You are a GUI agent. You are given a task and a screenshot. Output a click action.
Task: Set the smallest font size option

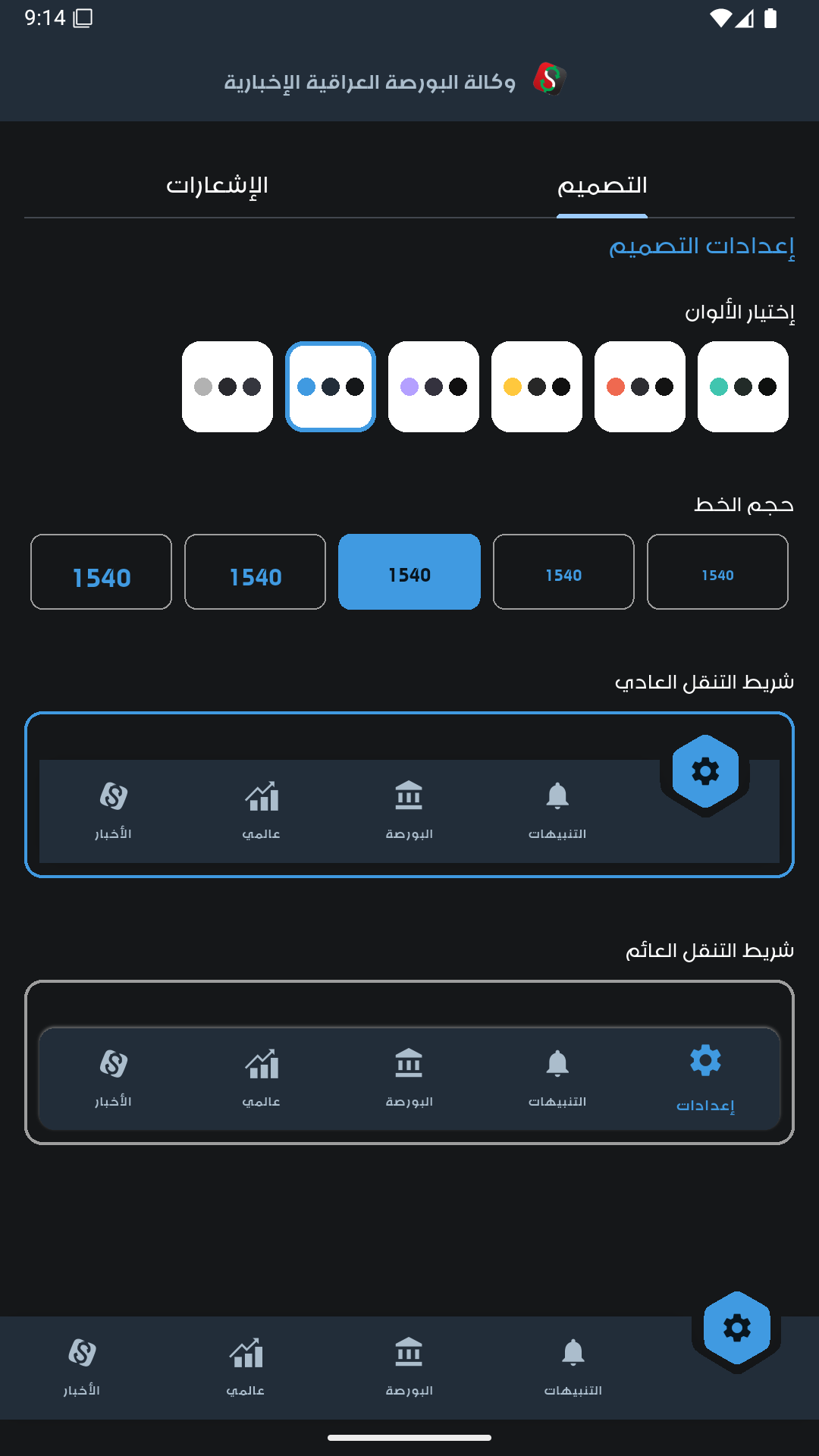[x=717, y=572]
